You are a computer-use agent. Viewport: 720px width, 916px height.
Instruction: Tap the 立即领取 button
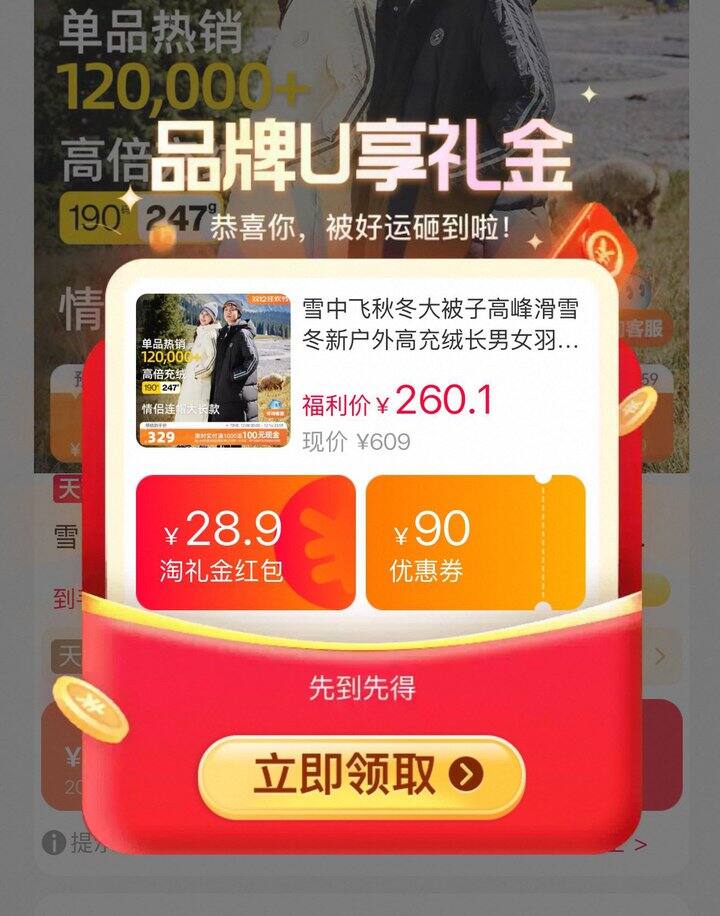tap(361, 775)
